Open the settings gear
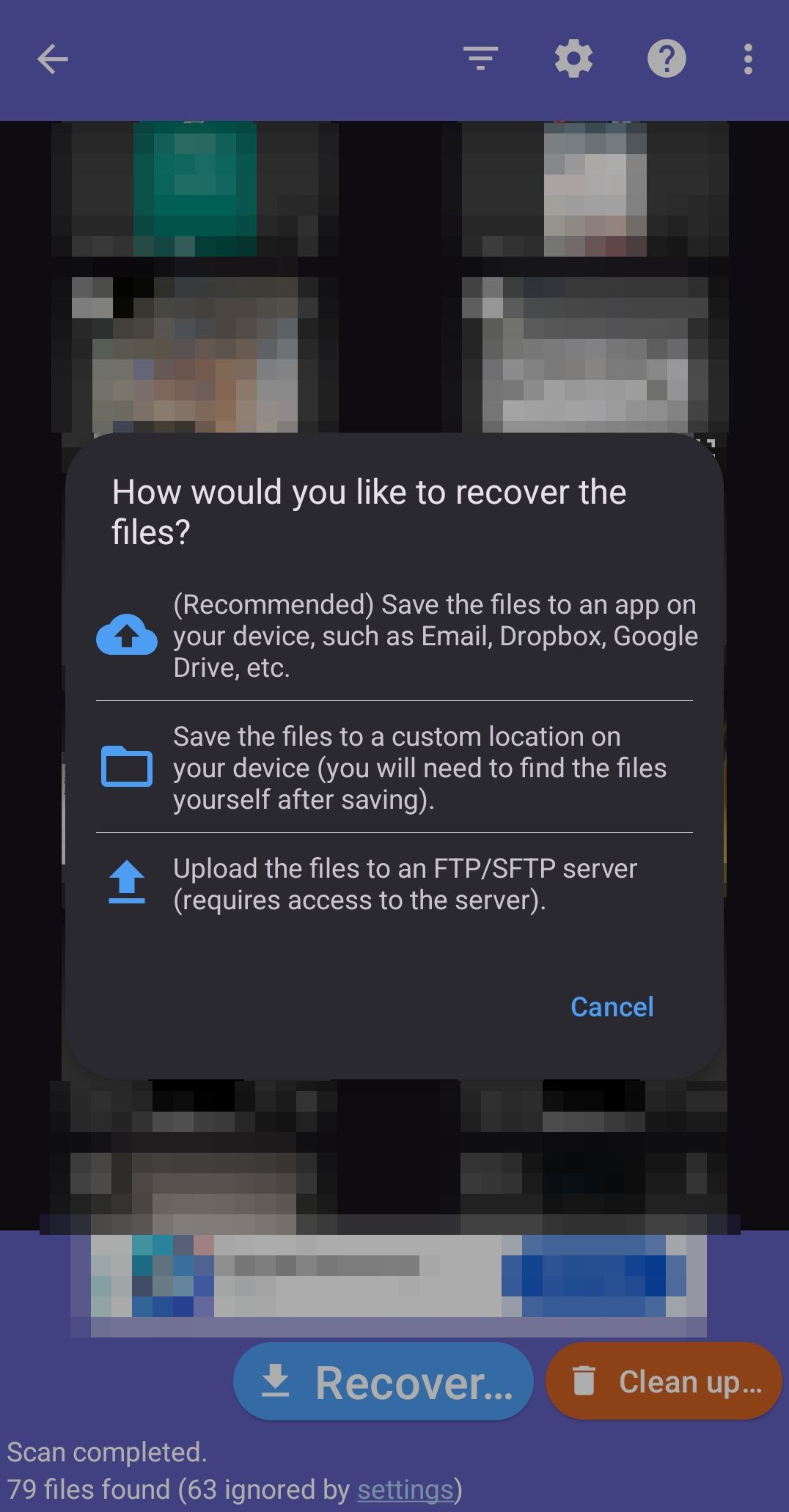 coord(573,59)
